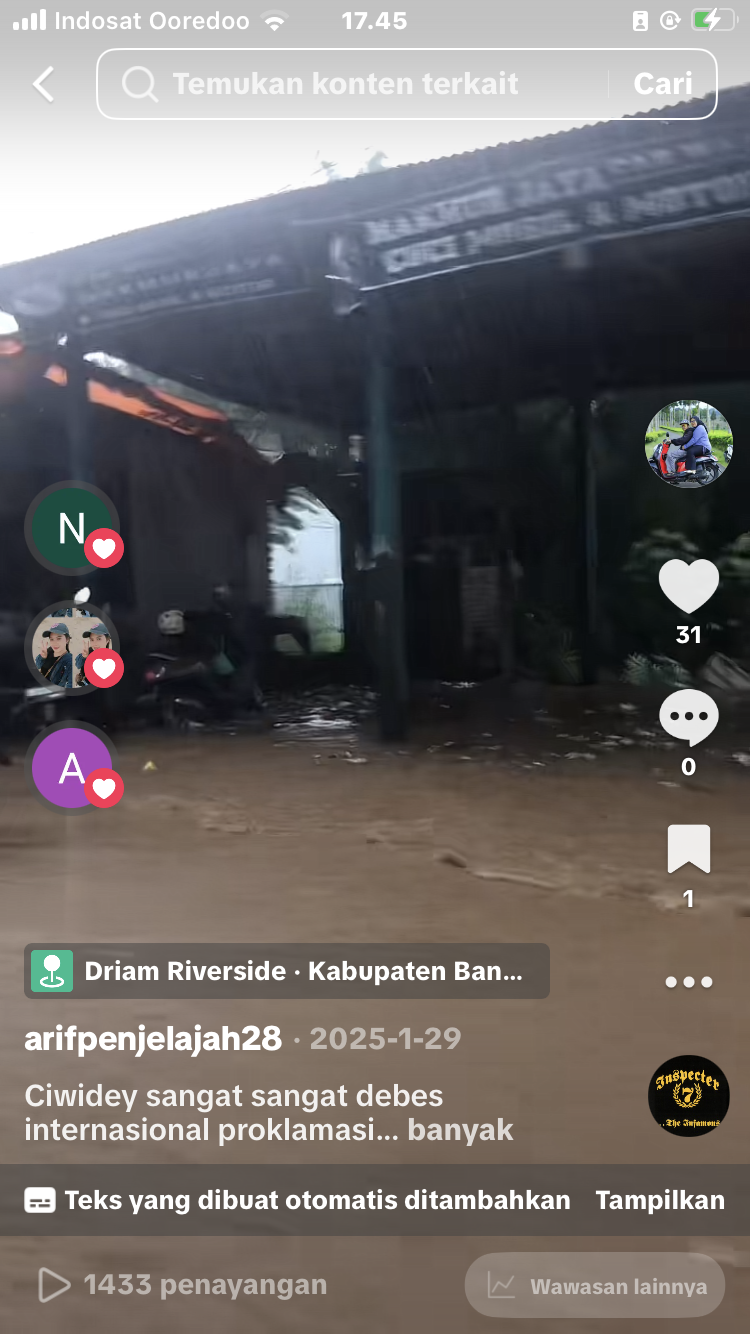Open the spinning sound disc
The width and height of the screenshot is (750, 1334).
[x=688, y=1096]
